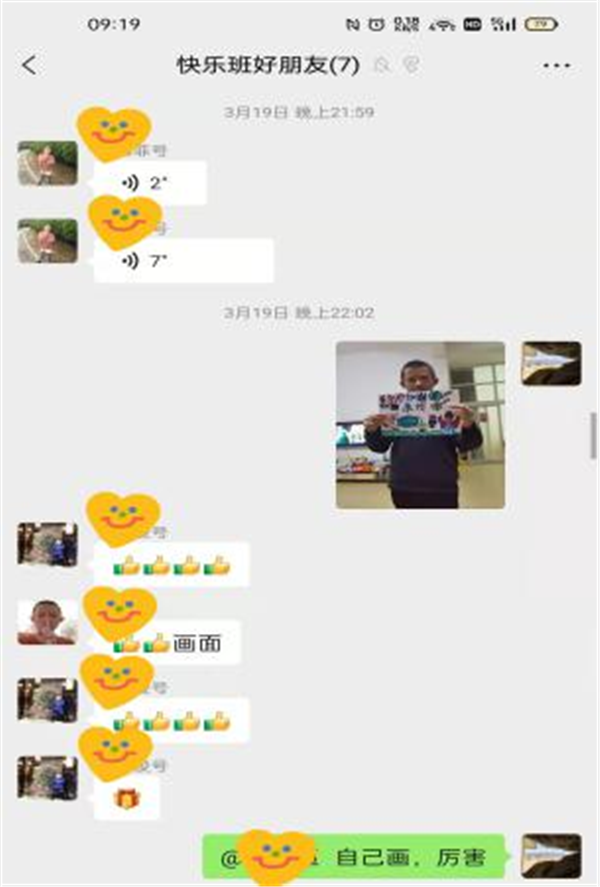Play the 7-second voice message
The width and height of the screenshot is (600, 887).
click(183, 261)
